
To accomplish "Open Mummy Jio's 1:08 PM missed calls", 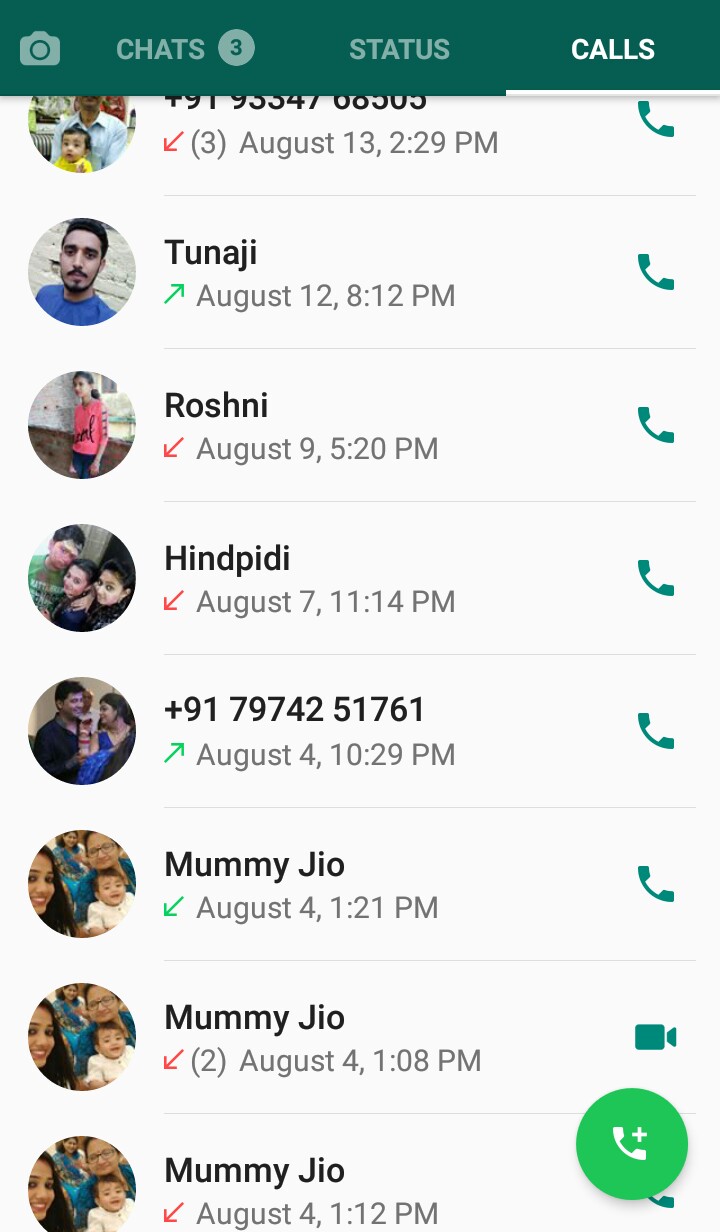I will [380, 1037].
